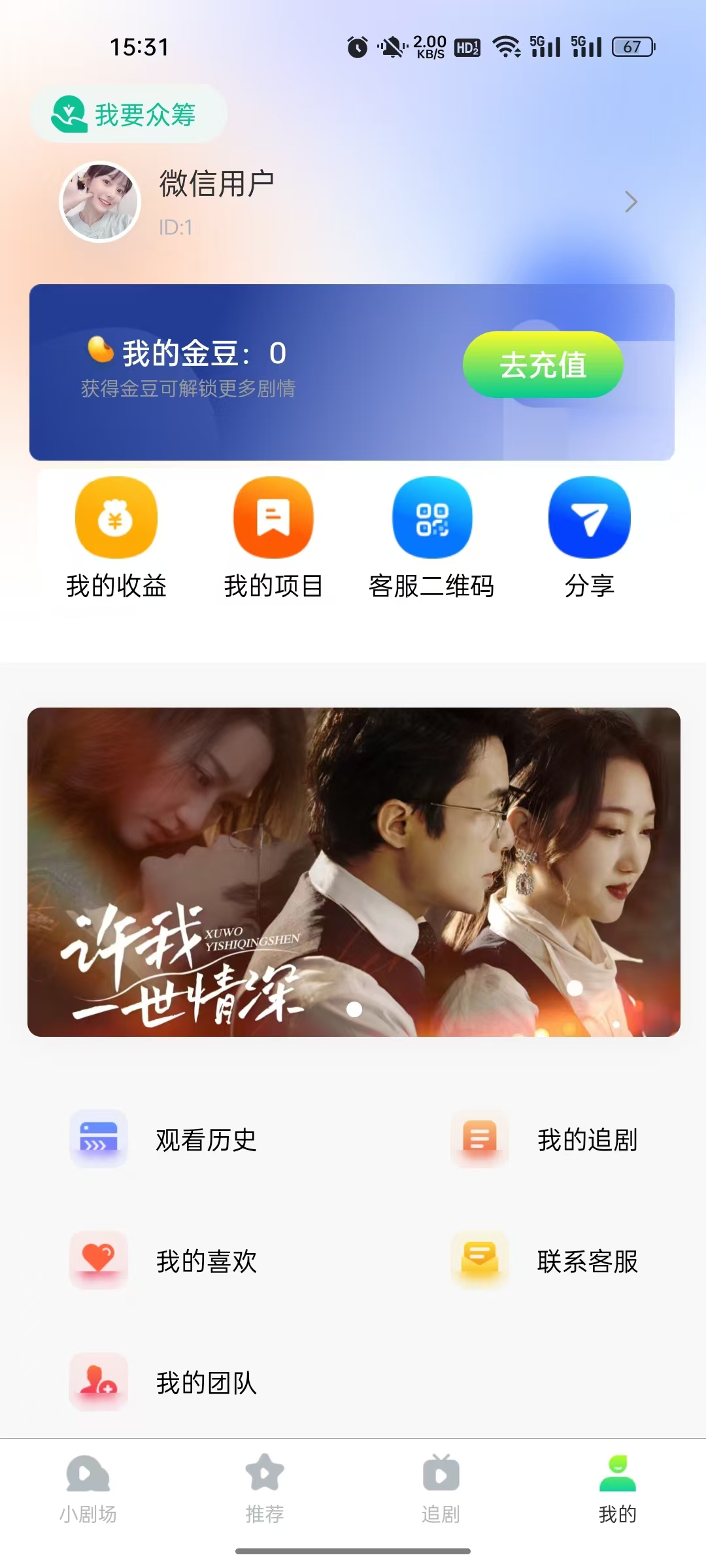This screenshot has height=1568, width=706.
Task: Tap the 我要众筹 crowdfunding button
Action: pyautogui.click(x=128, y=114)
